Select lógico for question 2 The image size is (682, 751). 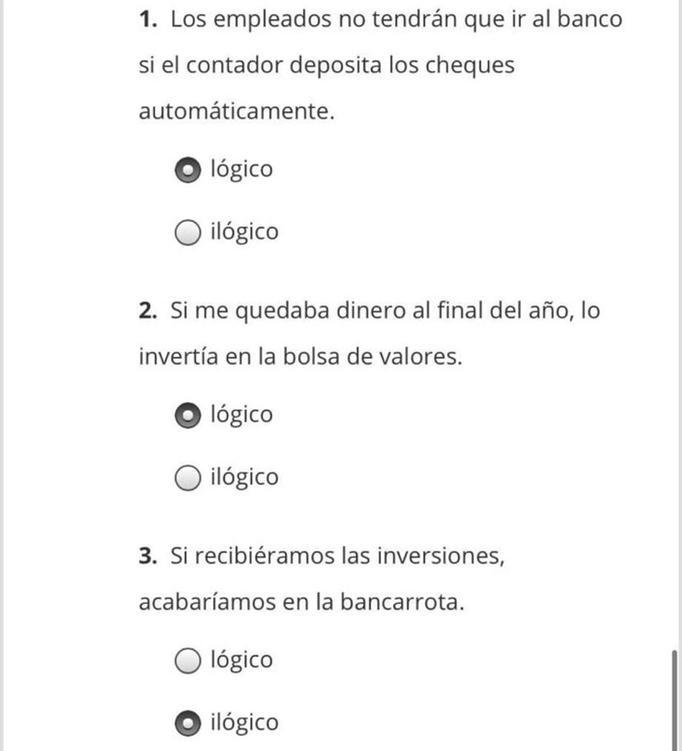click(188, 416)
